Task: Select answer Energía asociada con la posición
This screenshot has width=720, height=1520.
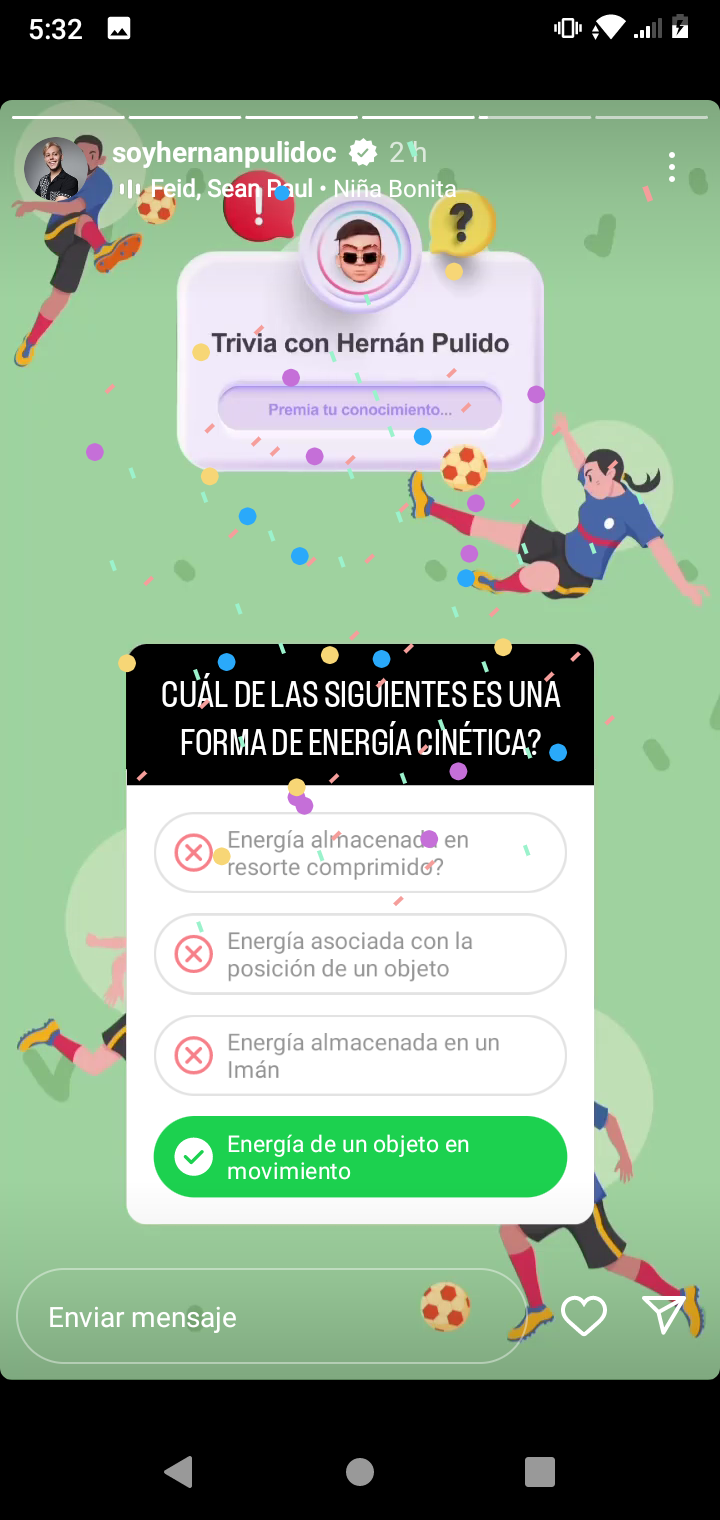Action: [x=360, y=954]
